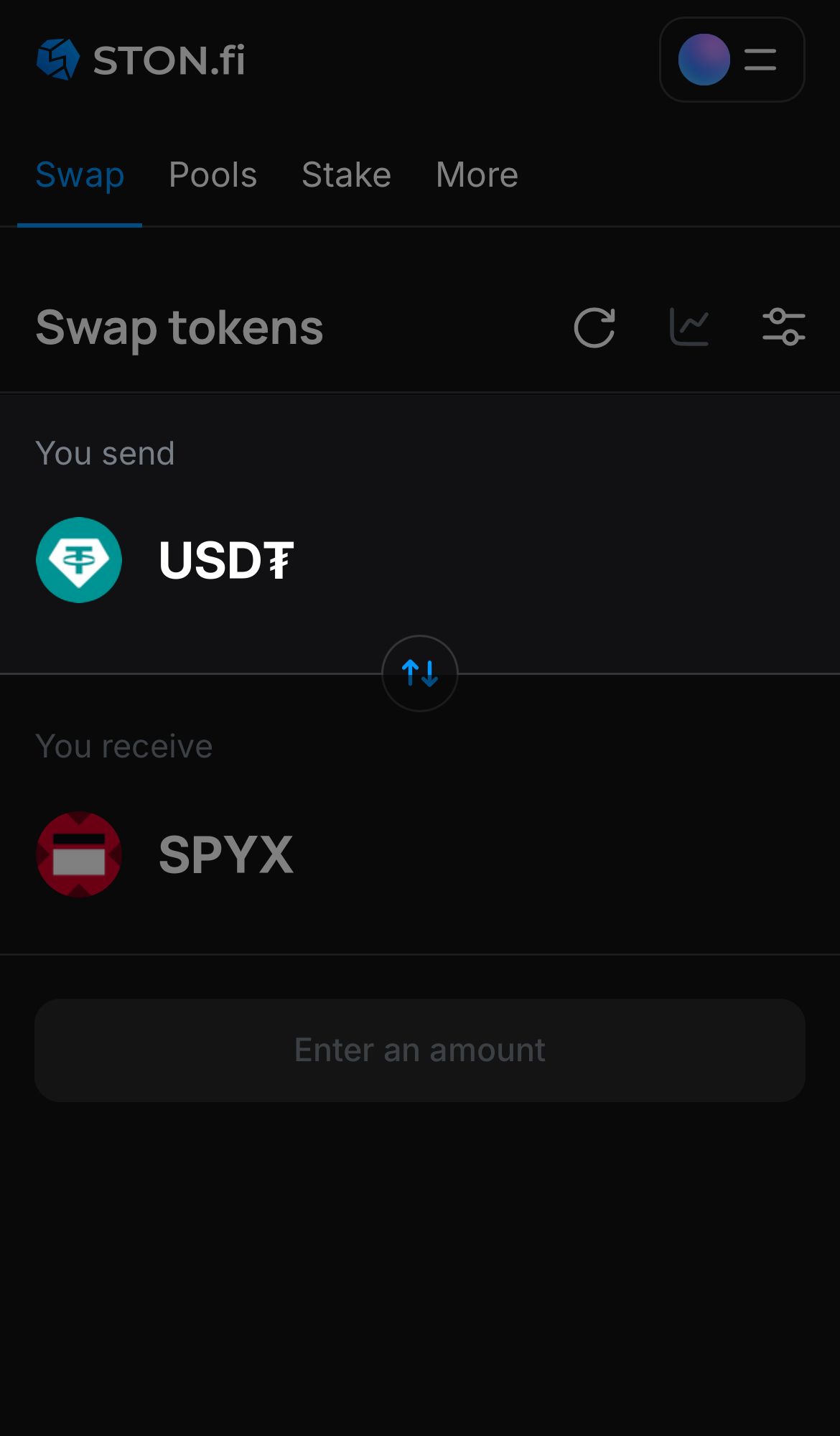
Task: Select the Swap tab
Action: pos(80,174)
